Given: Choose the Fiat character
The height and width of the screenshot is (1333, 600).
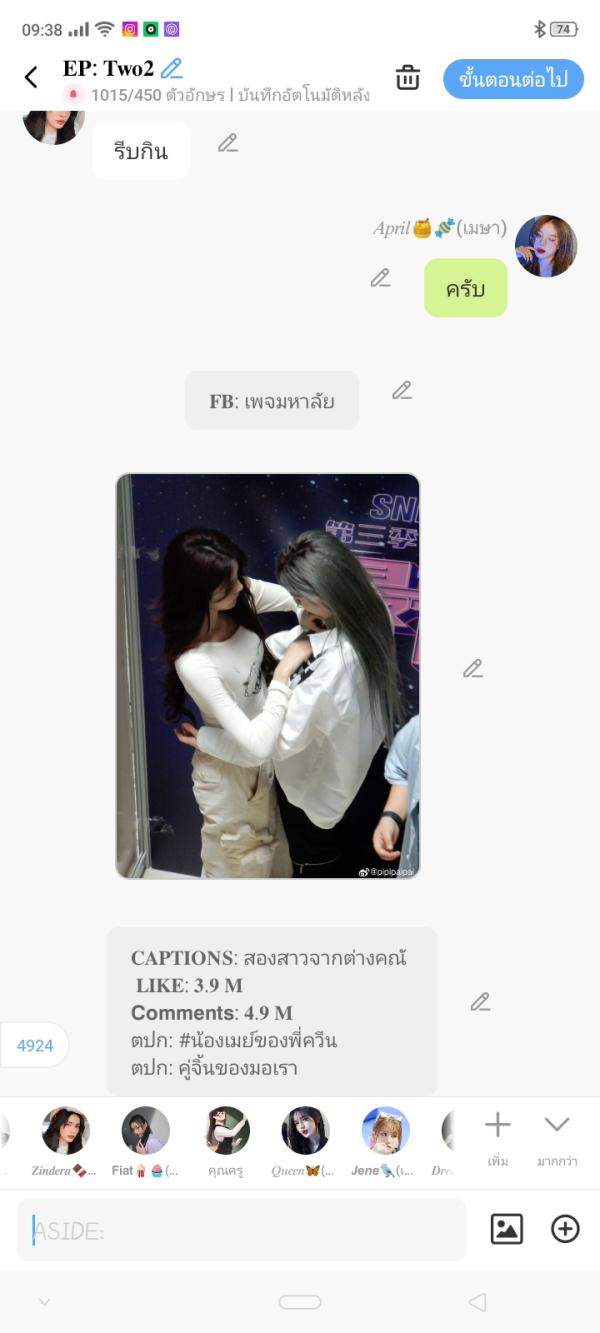Looking at the screenshot, I should click(145, 1131).
